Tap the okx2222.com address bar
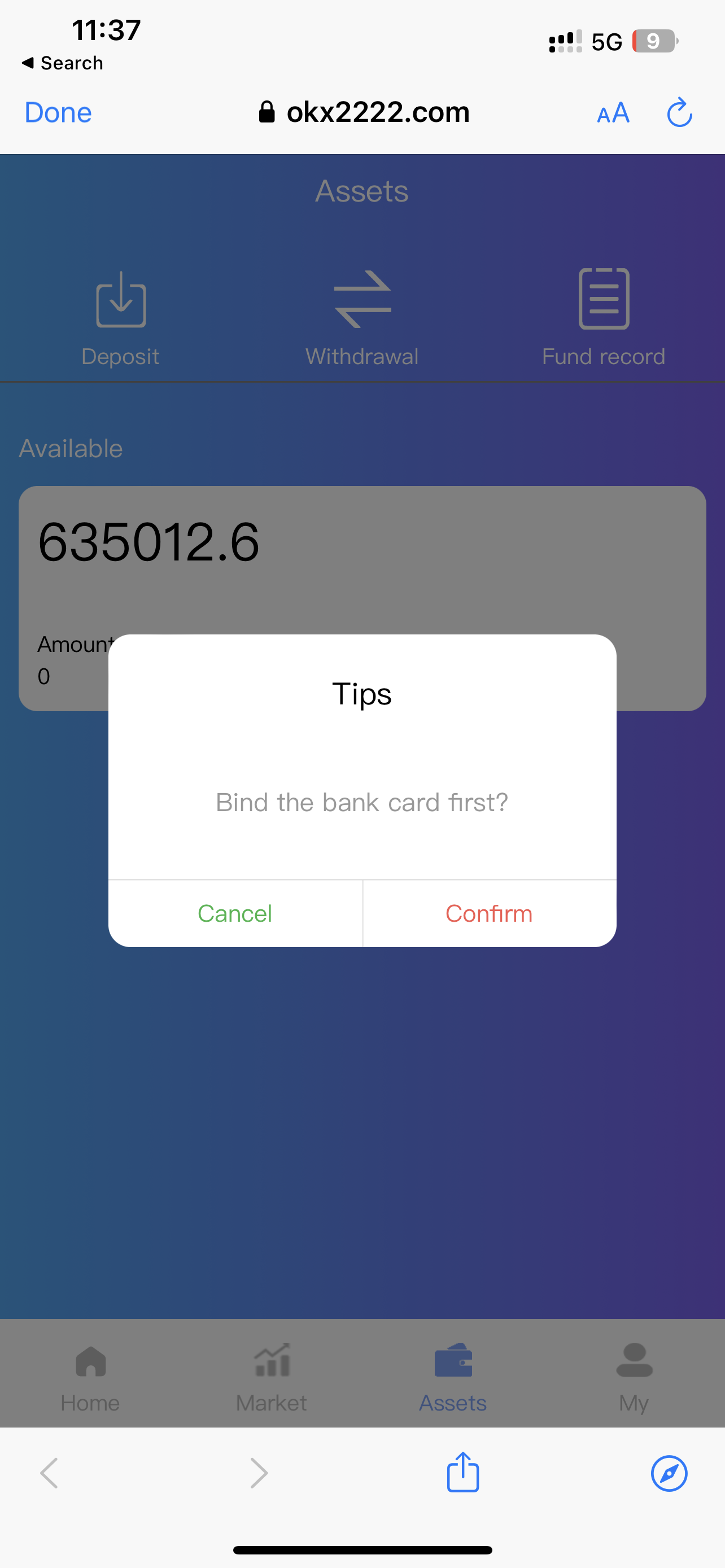725x1568 pixels. click(x=364, y=112)
